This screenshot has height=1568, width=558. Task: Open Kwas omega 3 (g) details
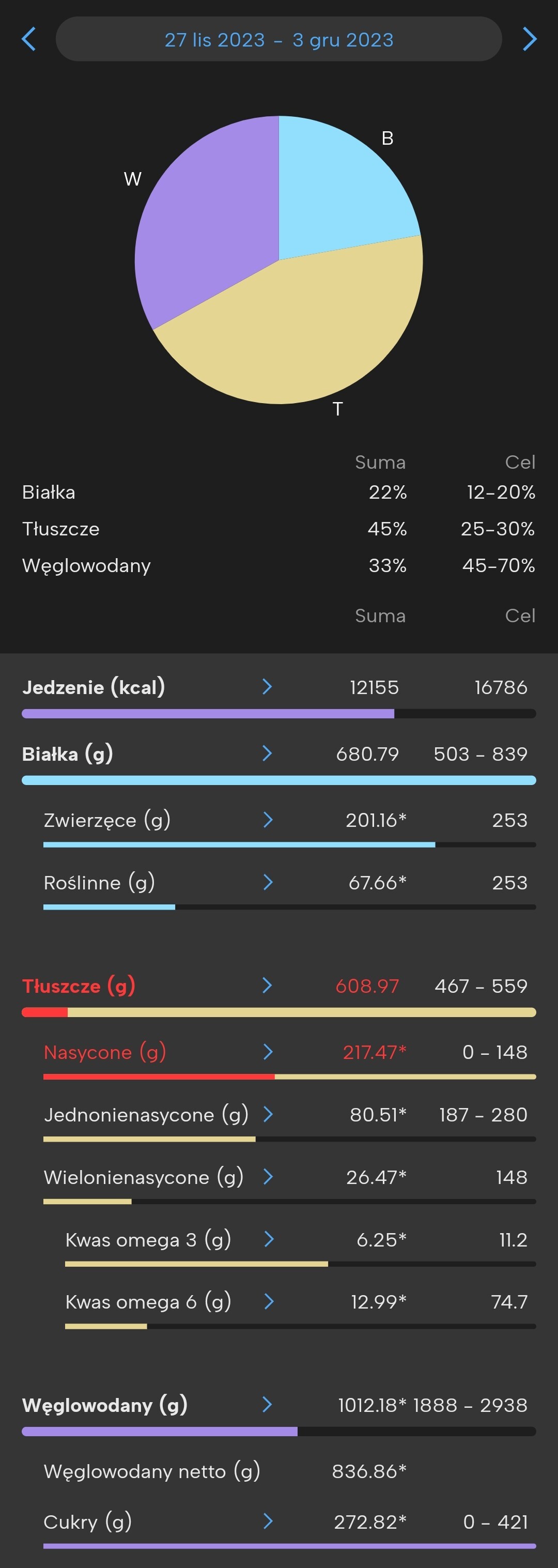[x=268, y=1239]
